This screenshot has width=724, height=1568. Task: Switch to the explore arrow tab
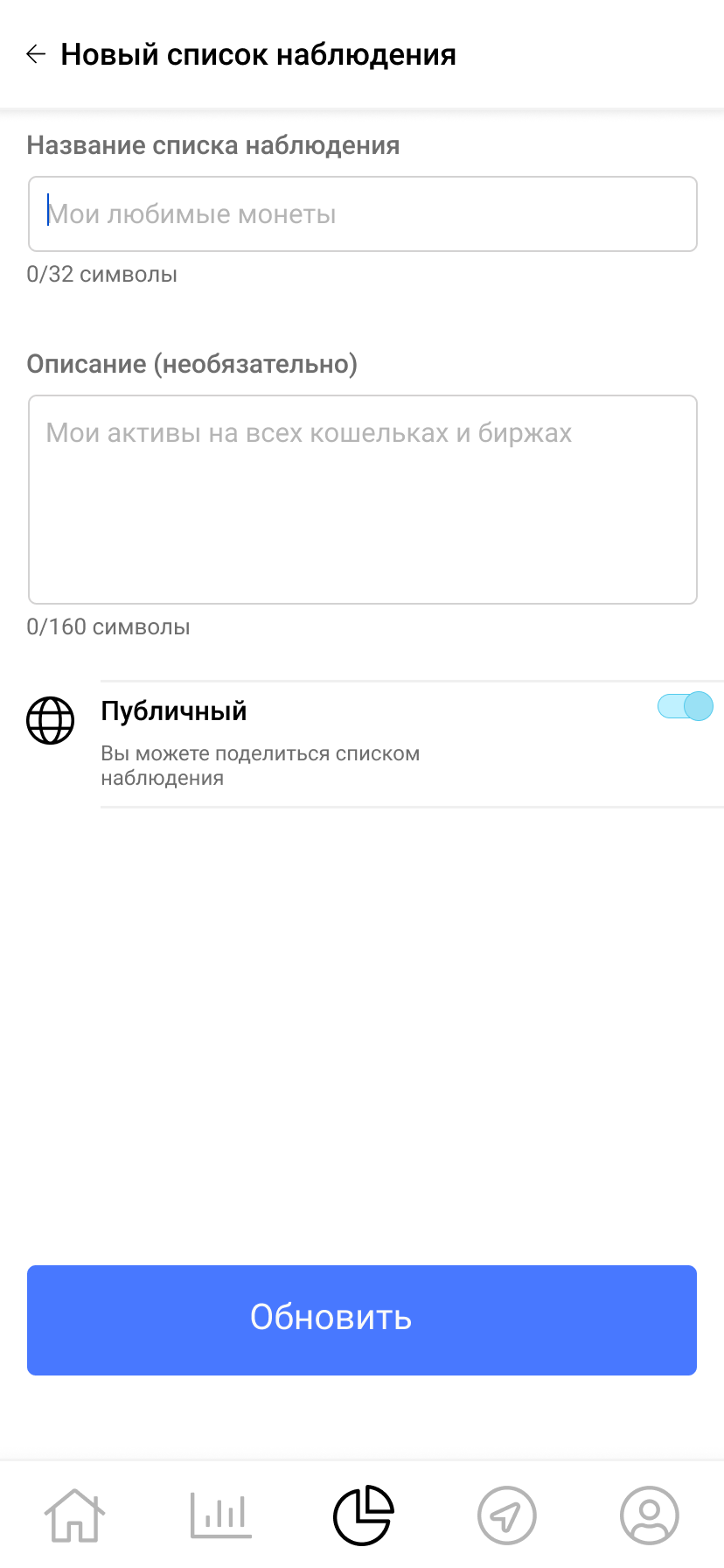click(x=506, y=1515)
